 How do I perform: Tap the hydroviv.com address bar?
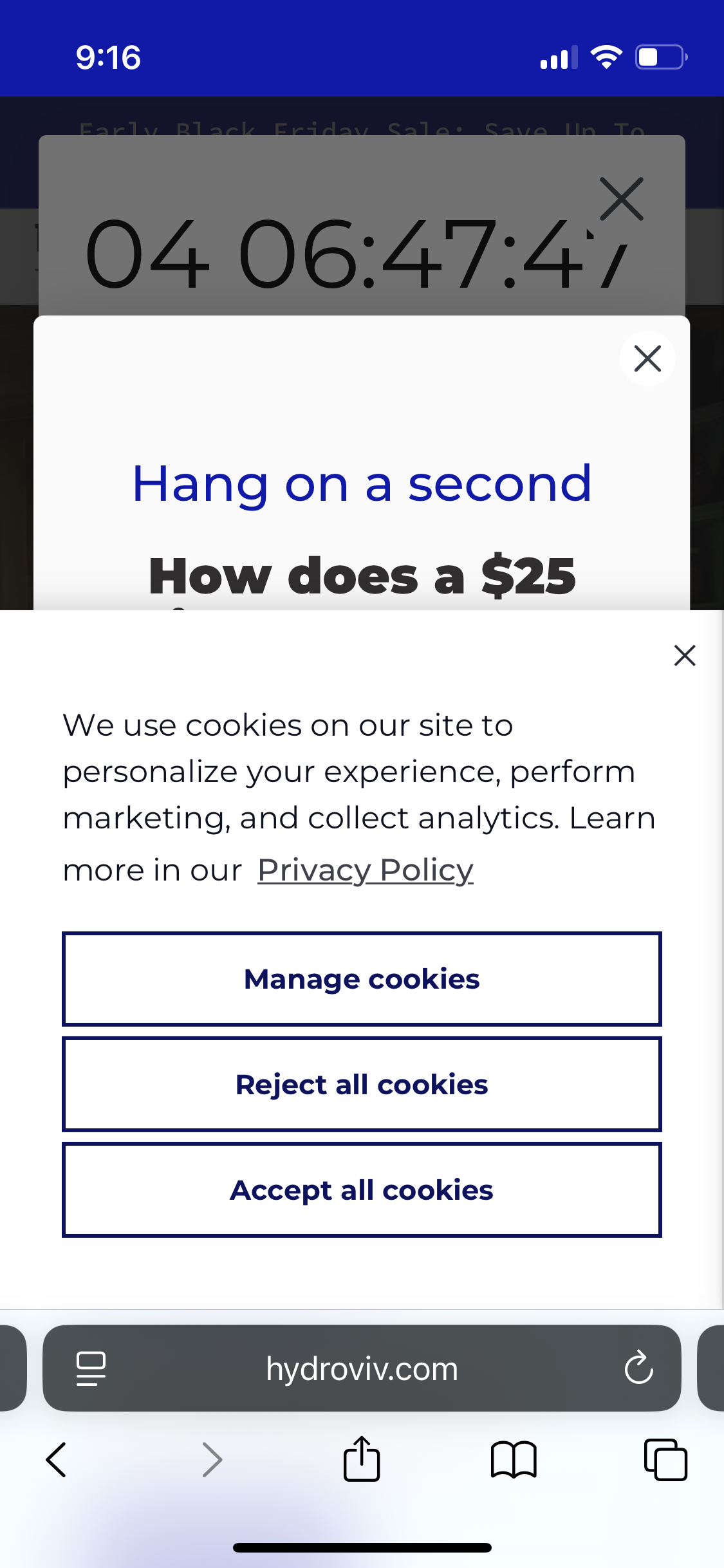pos(362,1368)
